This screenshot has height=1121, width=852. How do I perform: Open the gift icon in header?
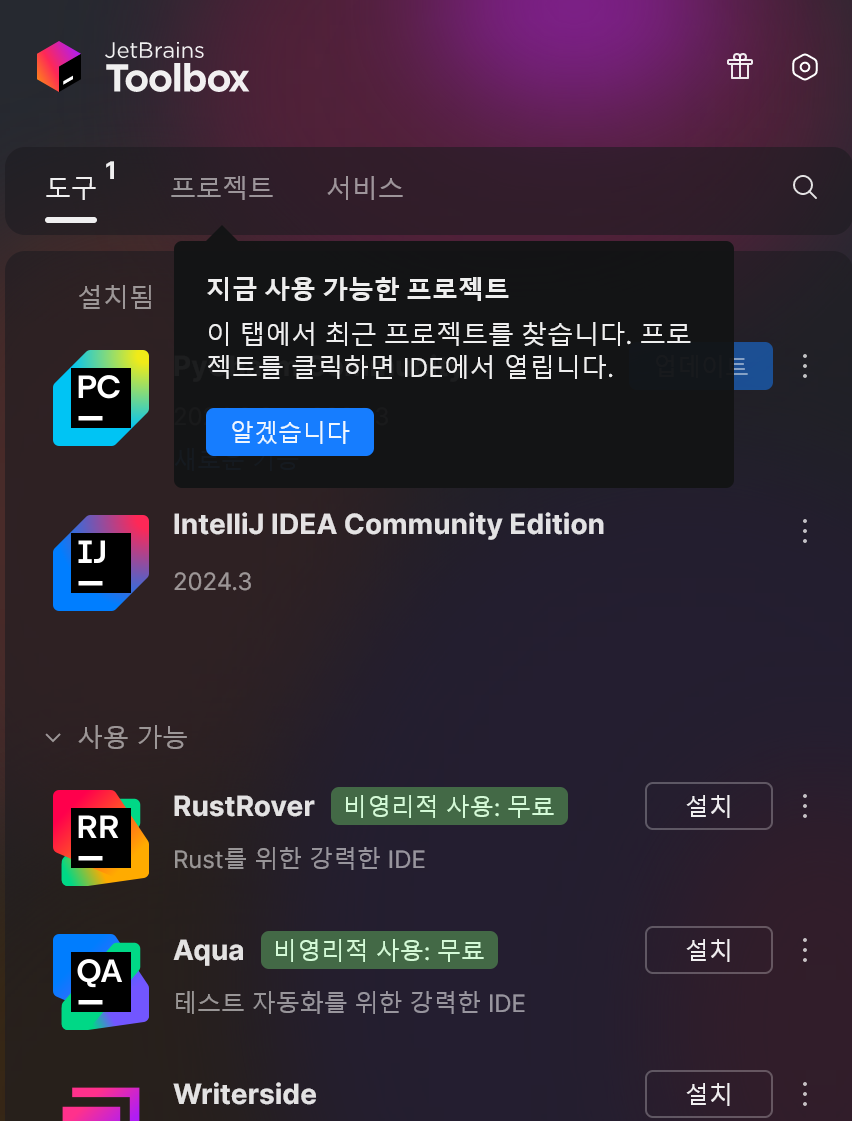pyautogui.click(x=739, y=67)
